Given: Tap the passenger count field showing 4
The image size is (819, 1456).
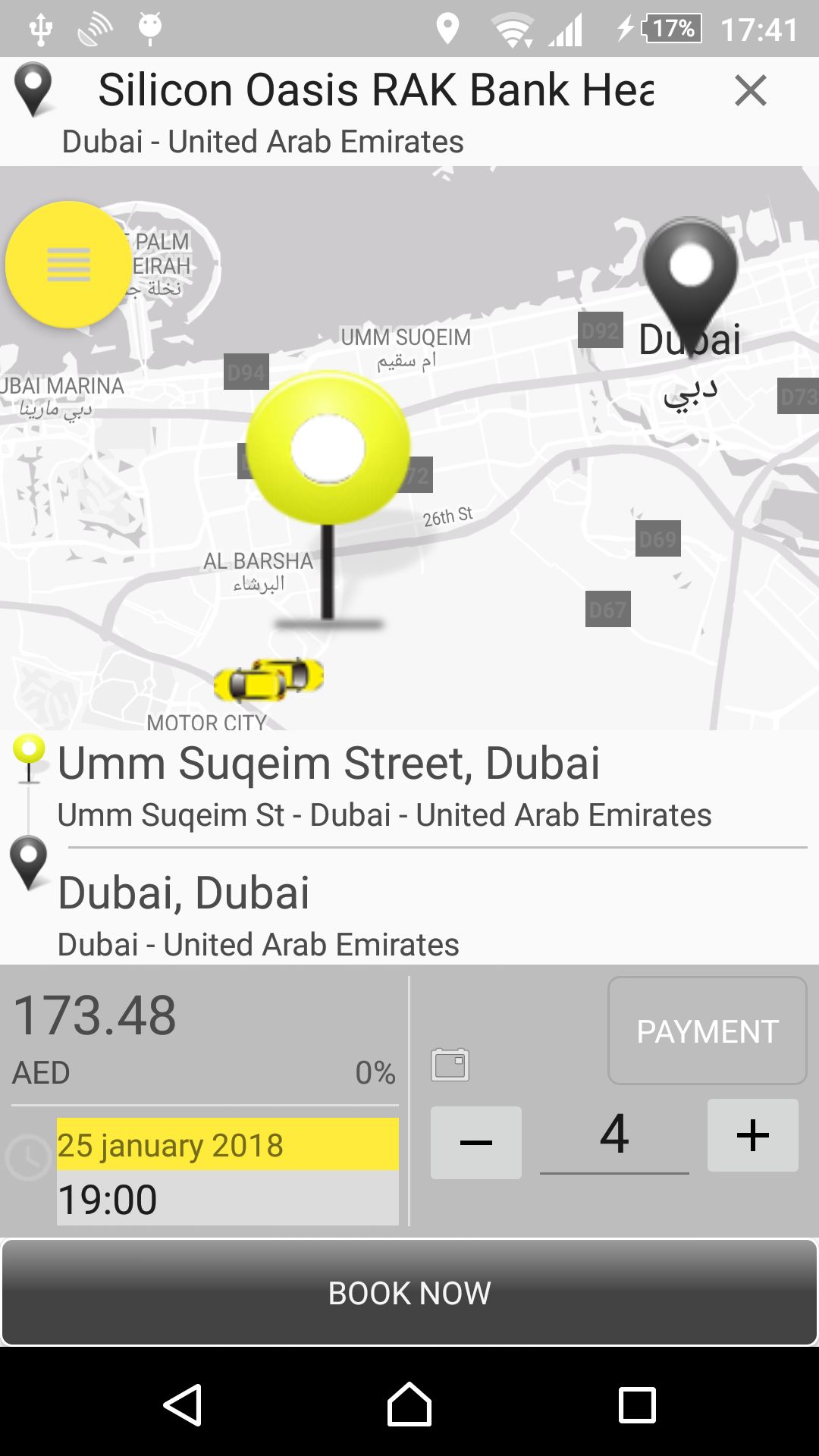Looking at the screenshot, I should point(614,1137).
